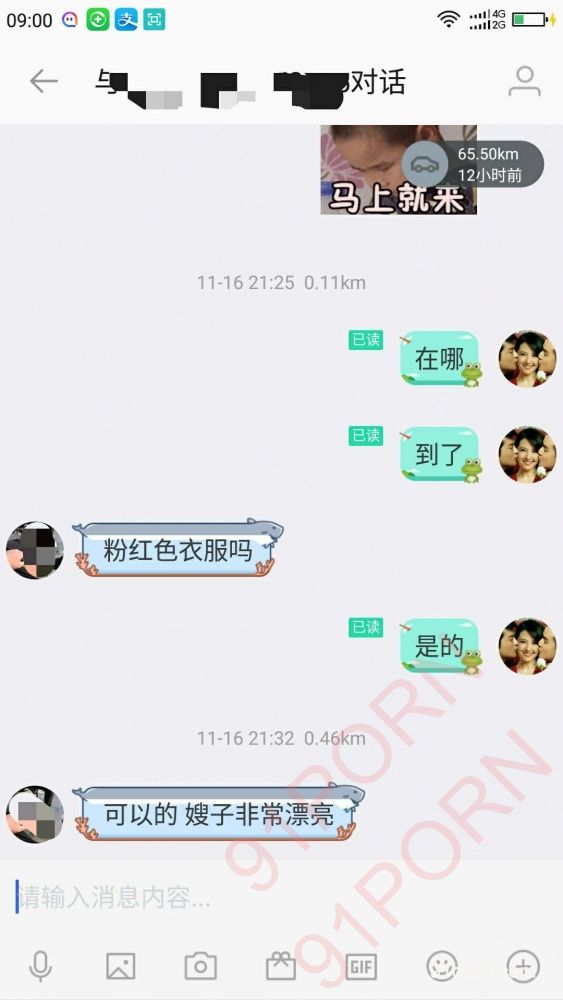The width and height of the screenshot is (563, 1000).
Task: Open the 马上就来 image message
Action: [398, 170]
